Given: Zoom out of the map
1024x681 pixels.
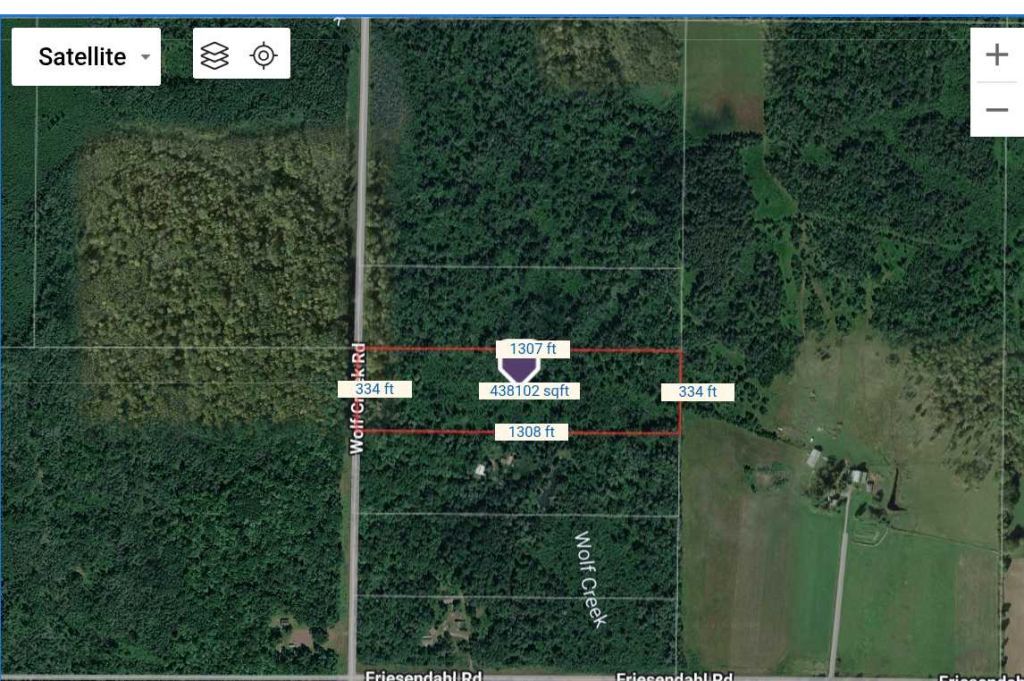Looking at the screenshot, I should click(x=996, y=109).
